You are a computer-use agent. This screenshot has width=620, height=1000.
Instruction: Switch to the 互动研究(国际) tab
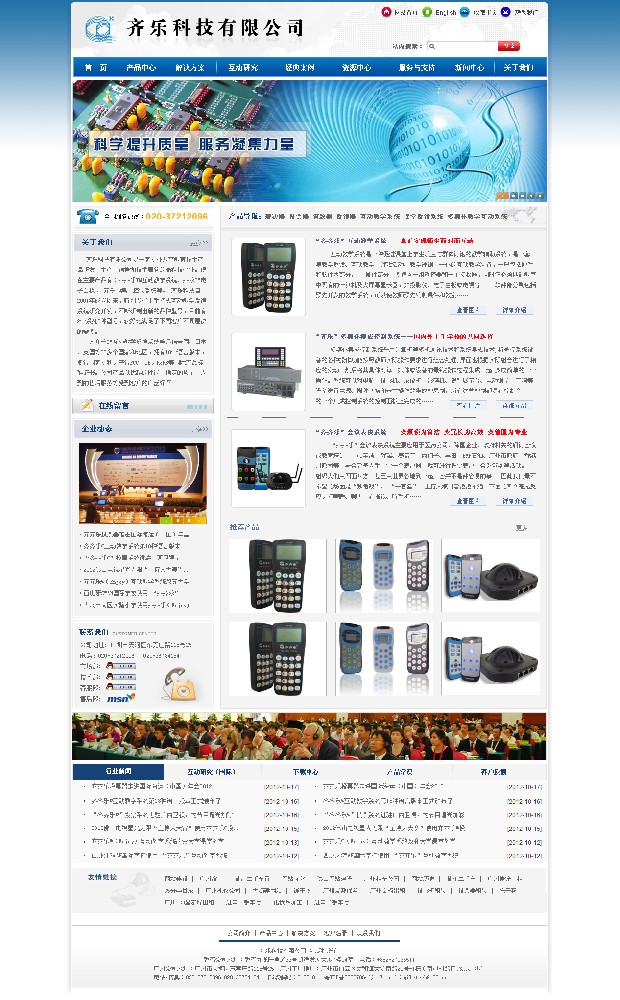(x=213, y=772)
